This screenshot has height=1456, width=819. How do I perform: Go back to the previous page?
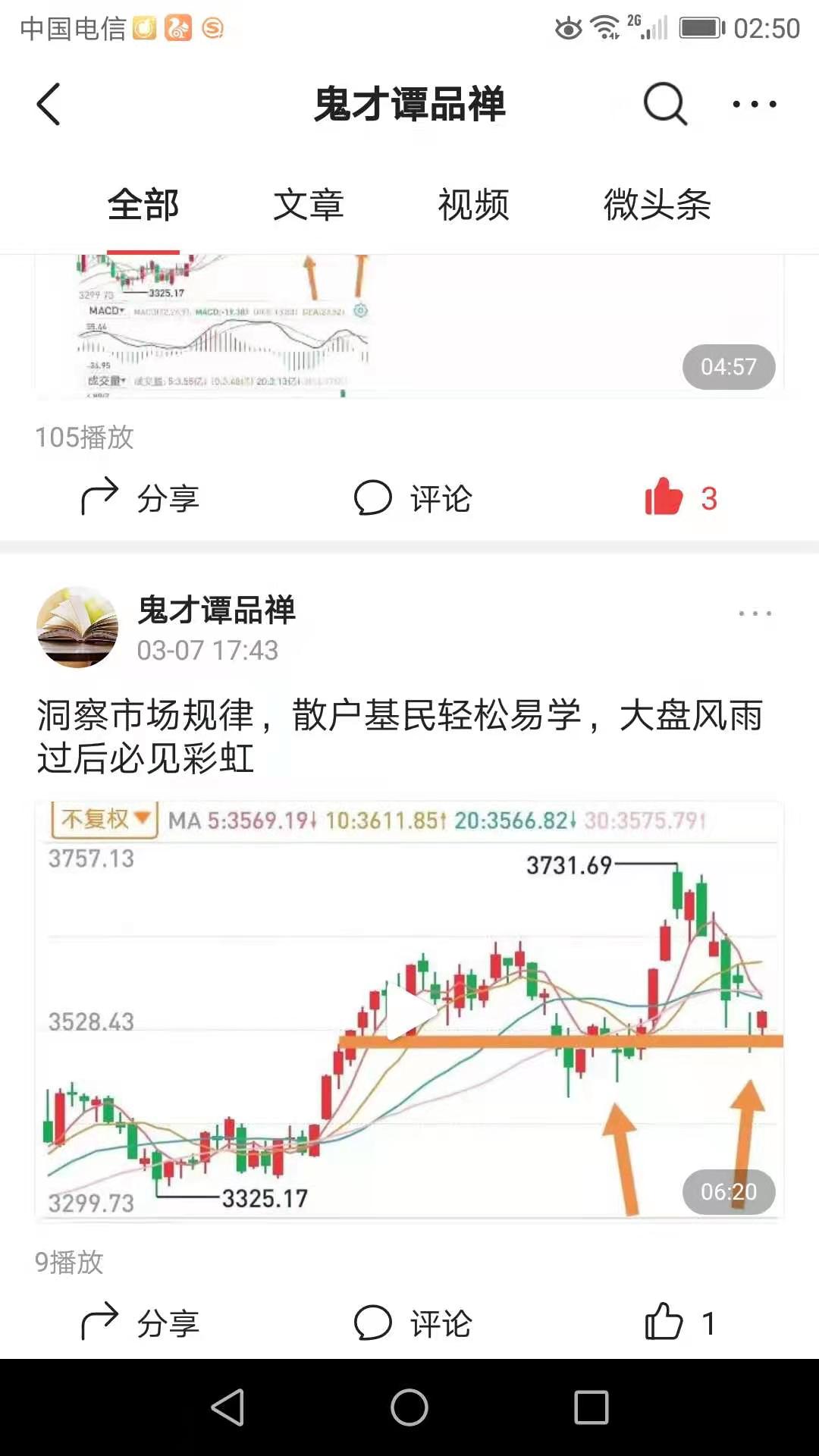click(x=49, y=104)
